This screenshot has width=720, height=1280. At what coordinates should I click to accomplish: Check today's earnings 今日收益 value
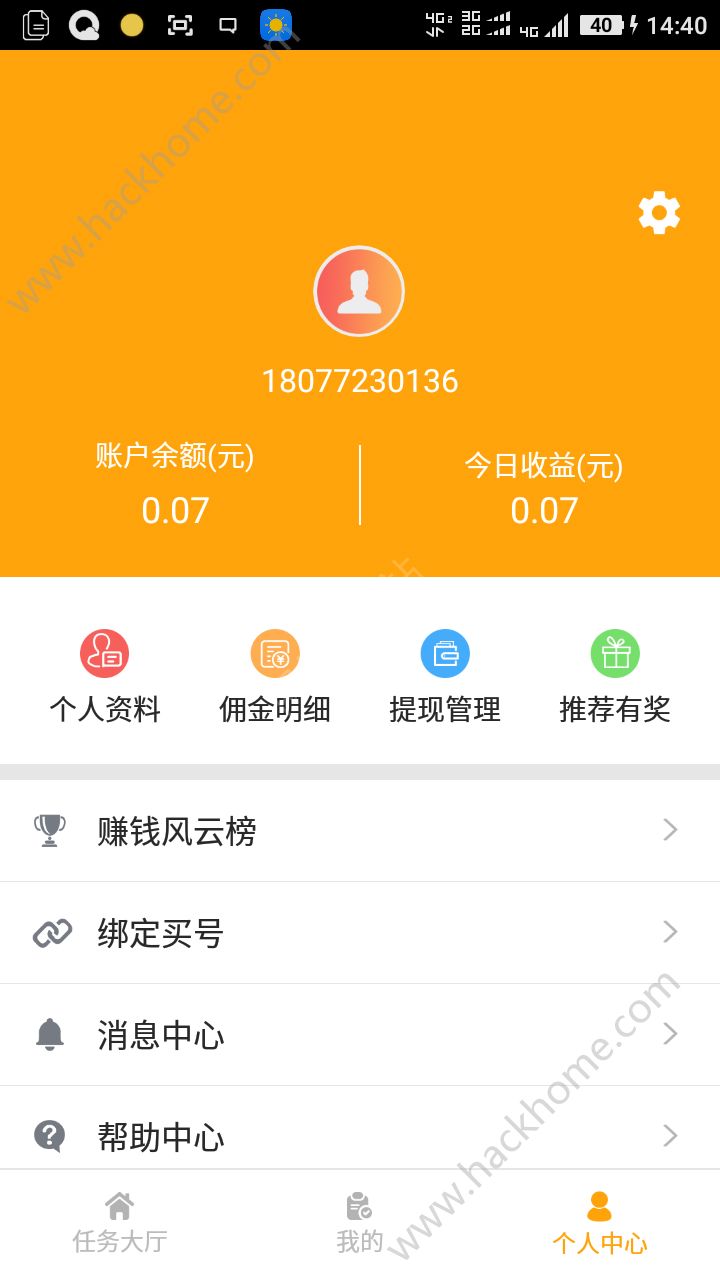coord(543,510)
